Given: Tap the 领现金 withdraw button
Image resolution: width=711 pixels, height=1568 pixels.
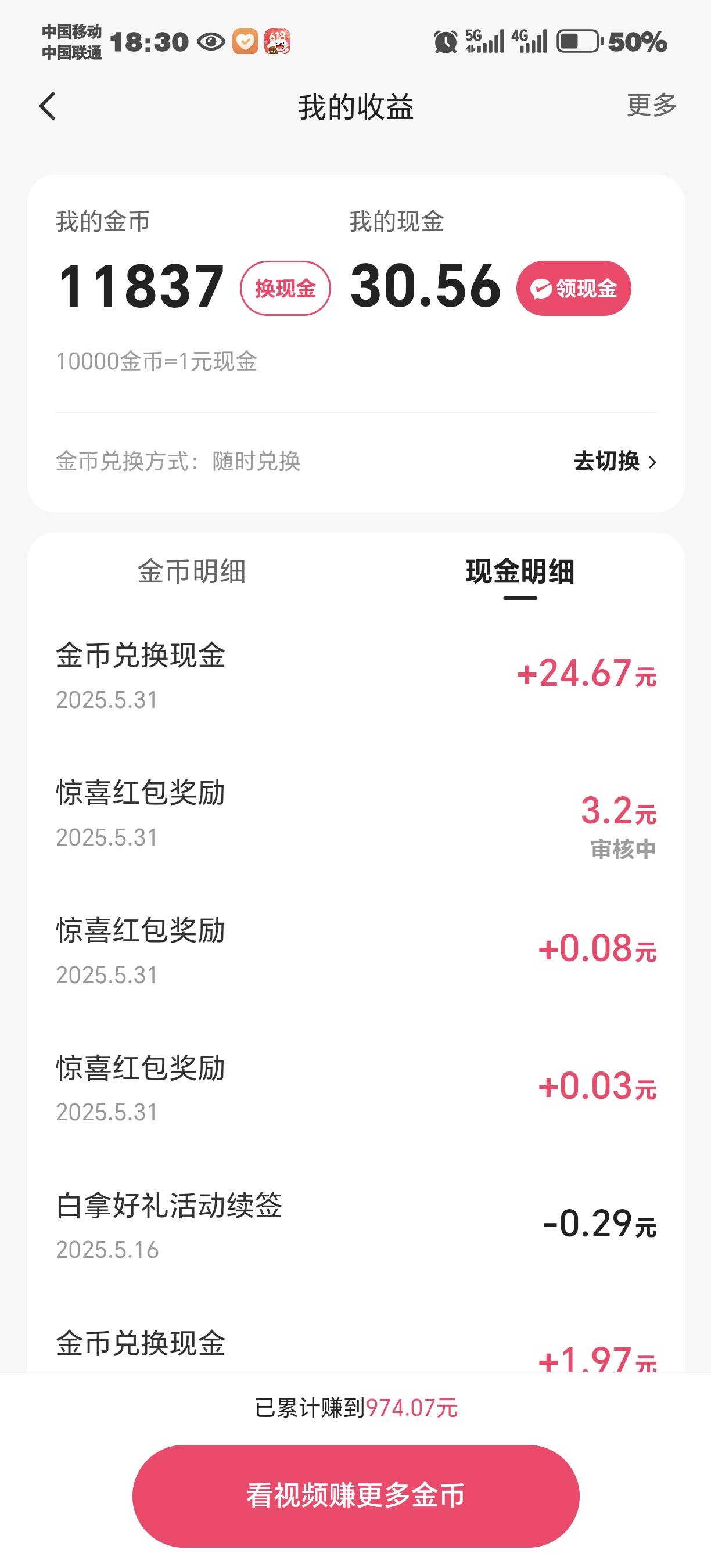Looking at the screenshot, I should tap(573, 289).
